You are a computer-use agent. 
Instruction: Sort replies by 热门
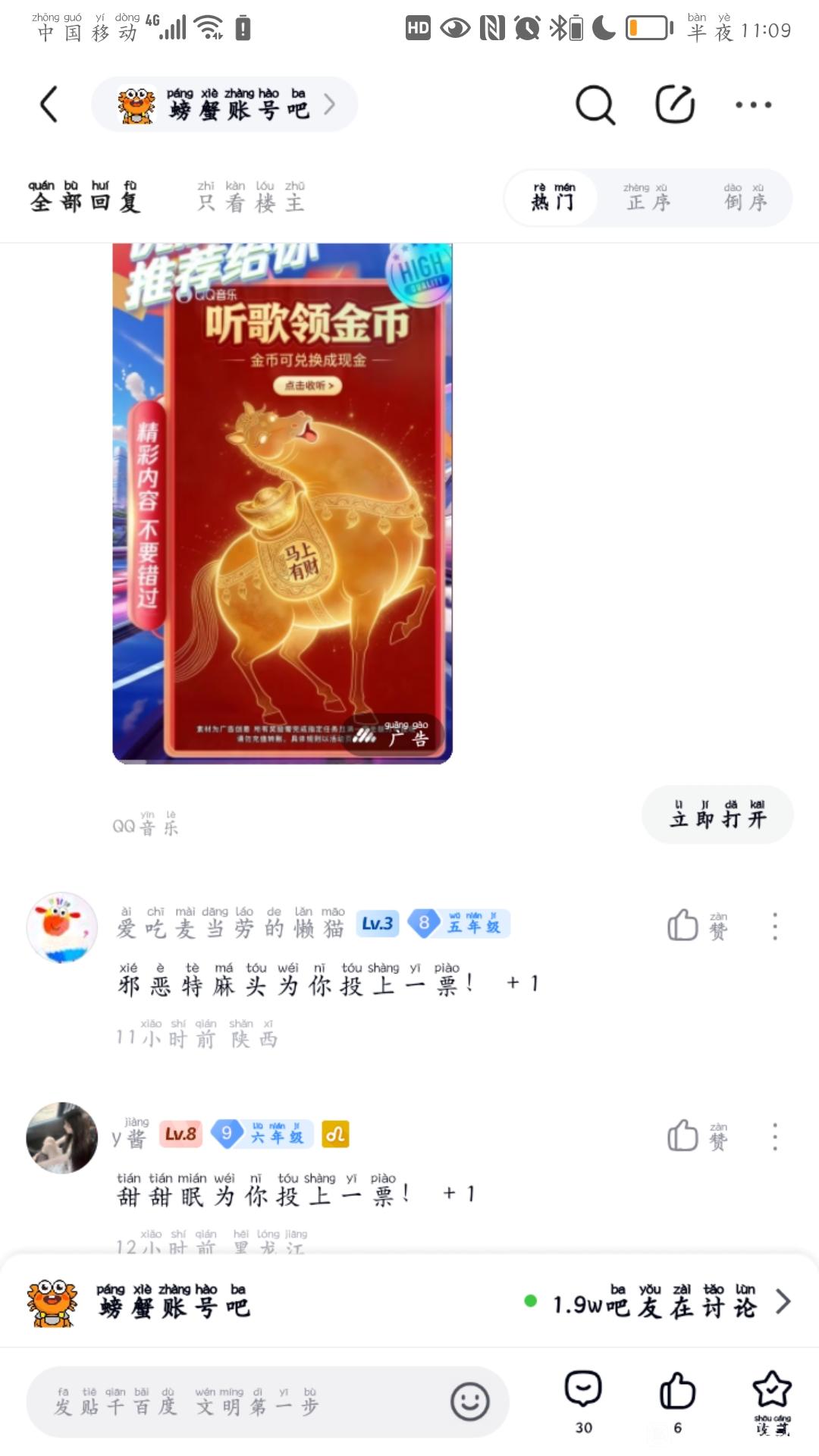click(553, 199)
